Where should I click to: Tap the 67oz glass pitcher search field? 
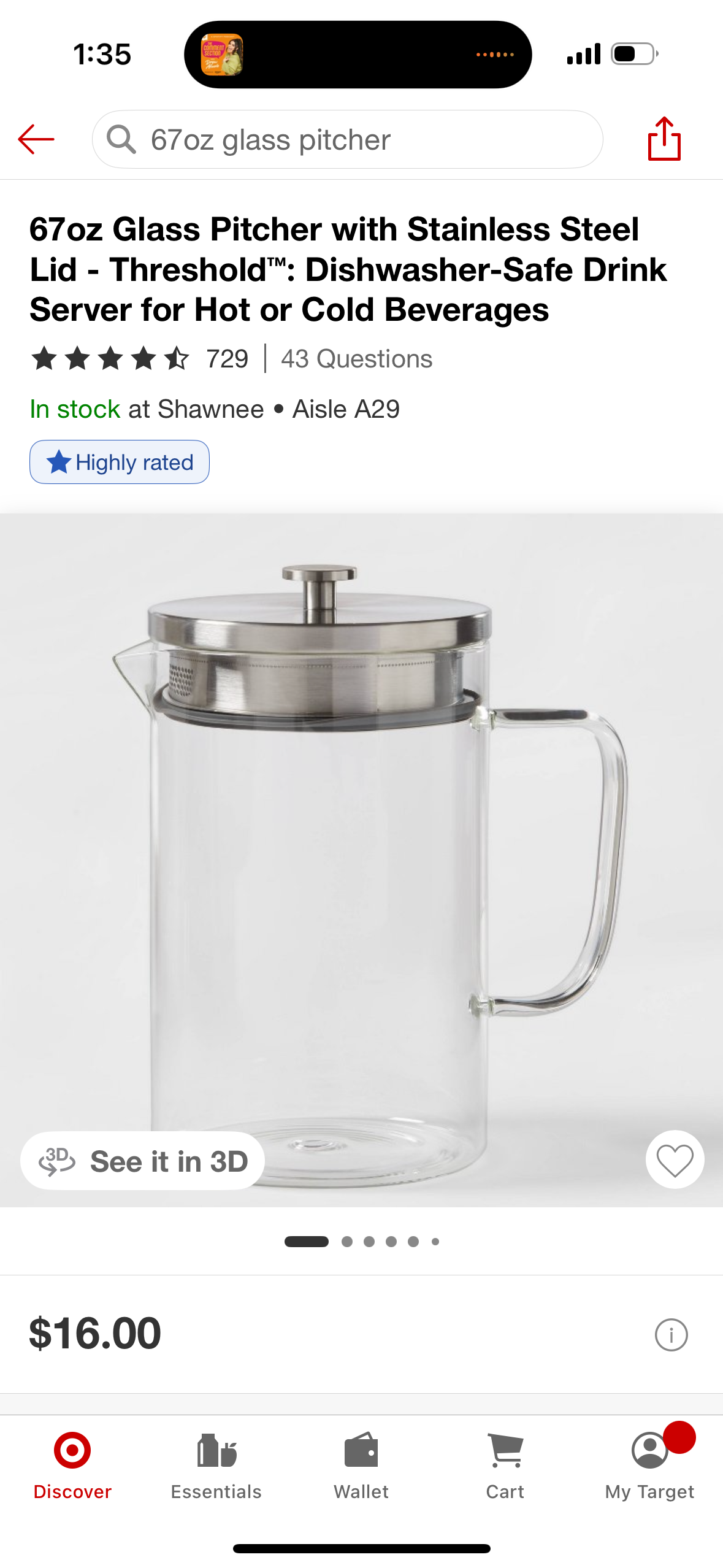[347, 140]
